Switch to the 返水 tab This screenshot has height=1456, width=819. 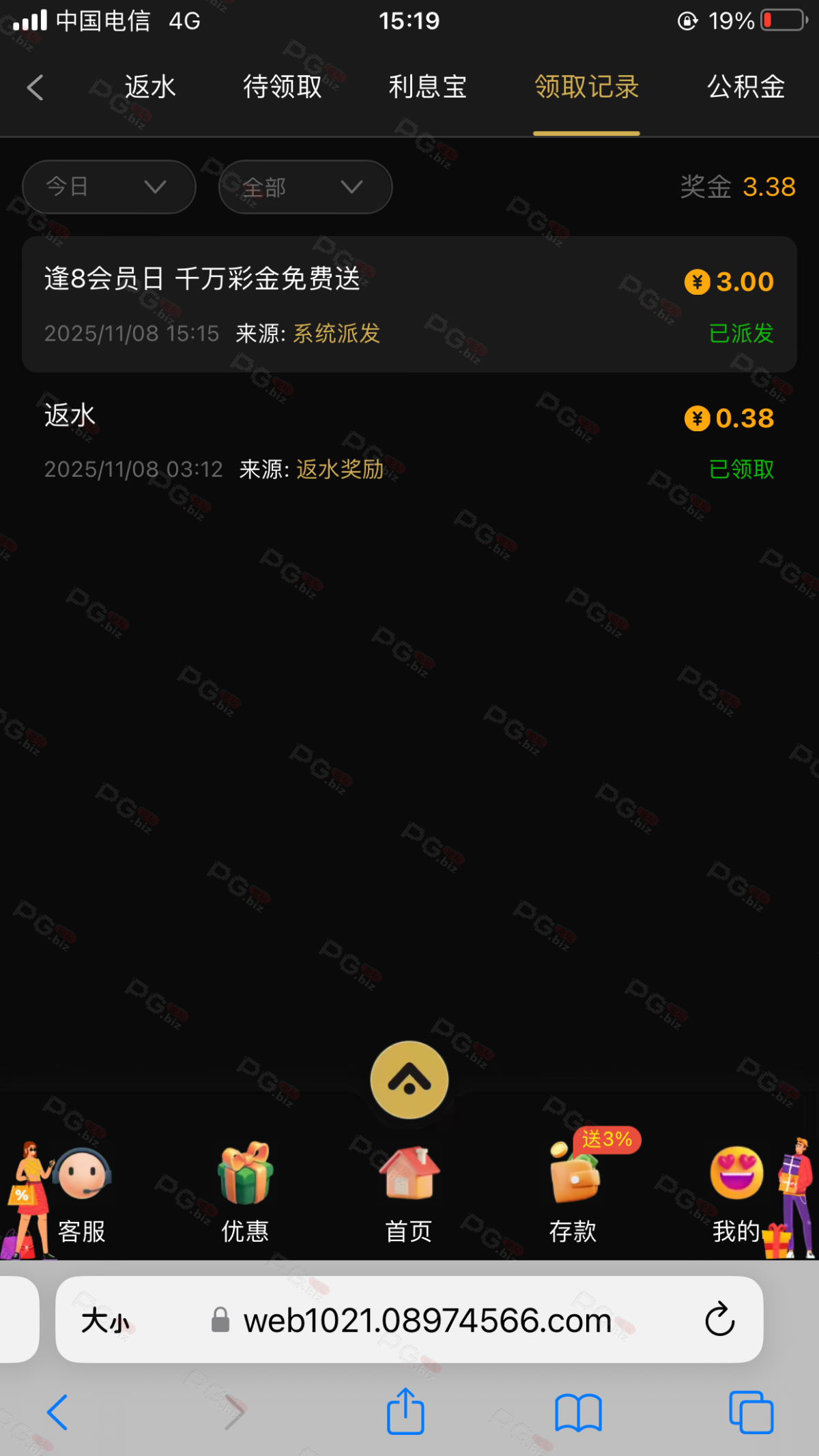(x=150, y=87)
